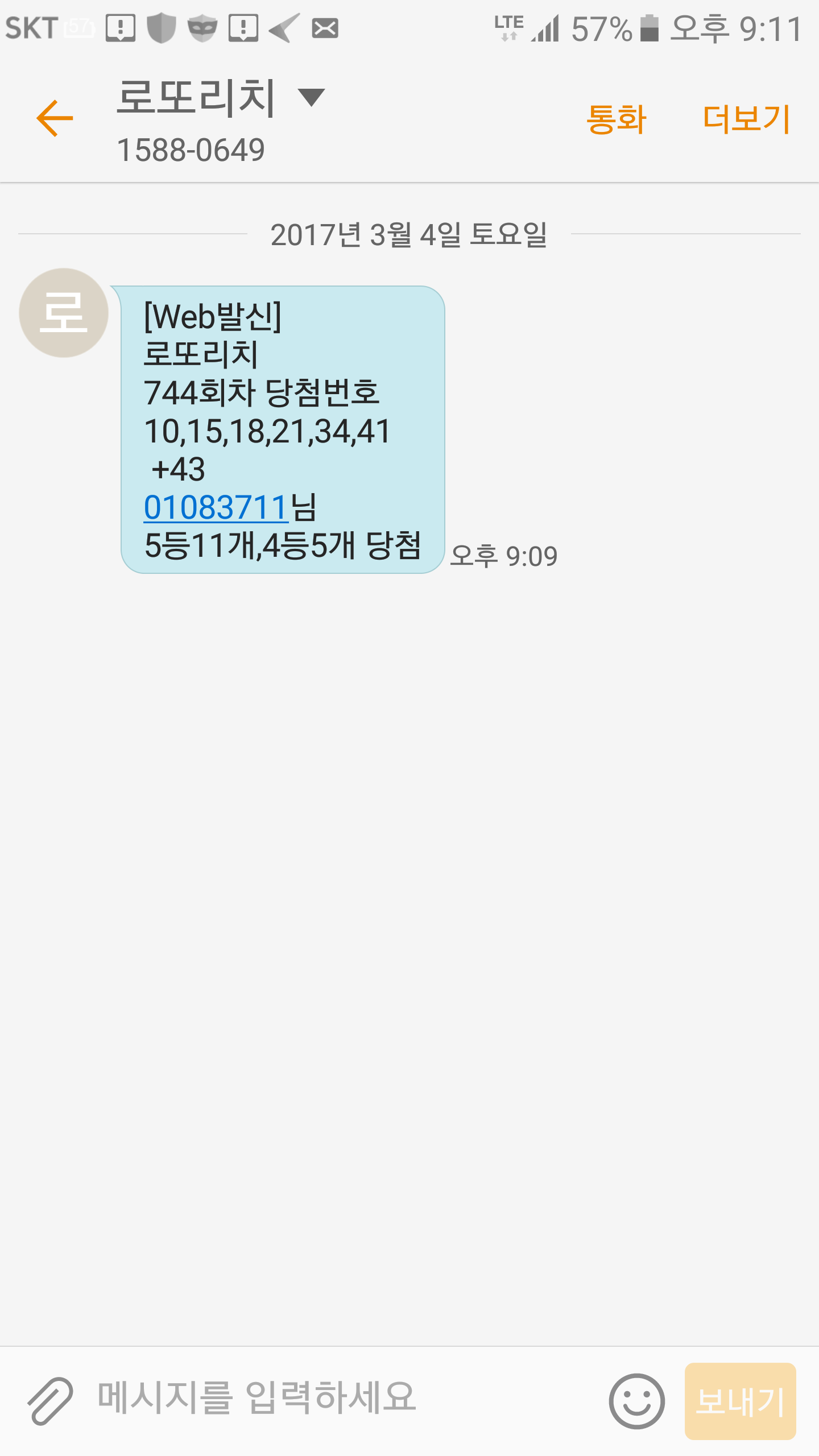The image size is (819, 1456).
Task: Open the 로 contact avatar
Action: [x=64, y=313]
